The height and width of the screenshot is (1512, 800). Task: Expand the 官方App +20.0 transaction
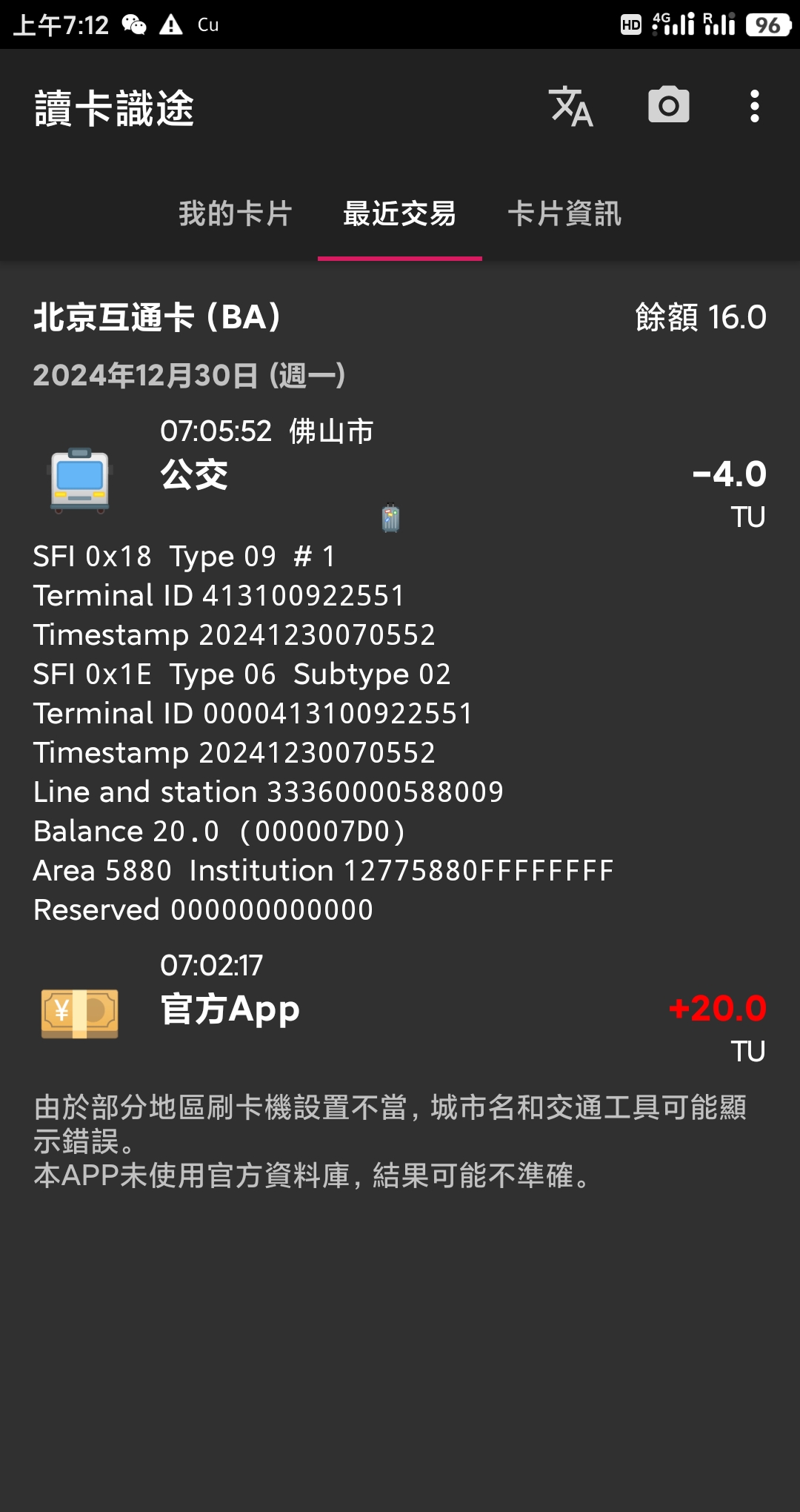click(400, 1009)
